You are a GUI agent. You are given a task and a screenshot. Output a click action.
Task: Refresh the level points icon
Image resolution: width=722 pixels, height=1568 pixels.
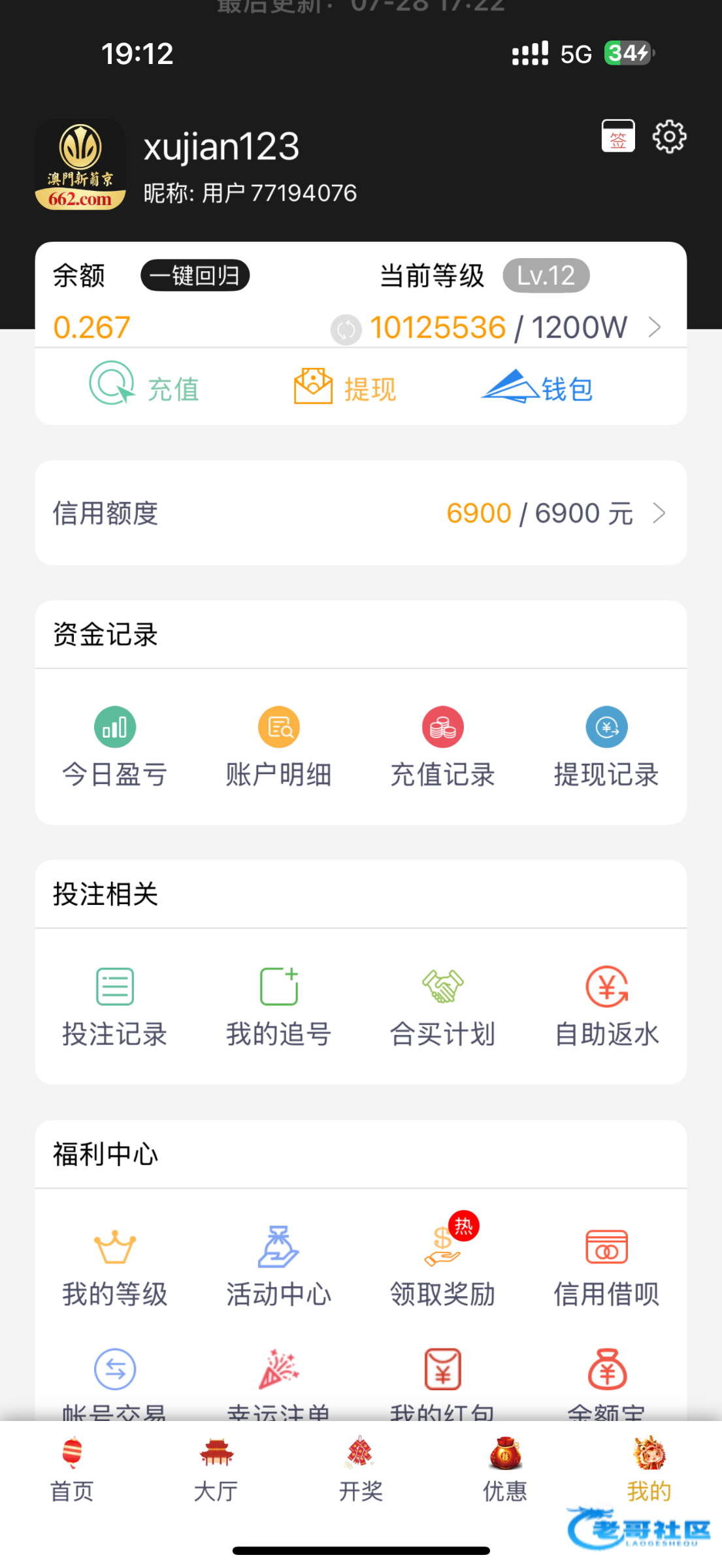[x=346, y=329]
